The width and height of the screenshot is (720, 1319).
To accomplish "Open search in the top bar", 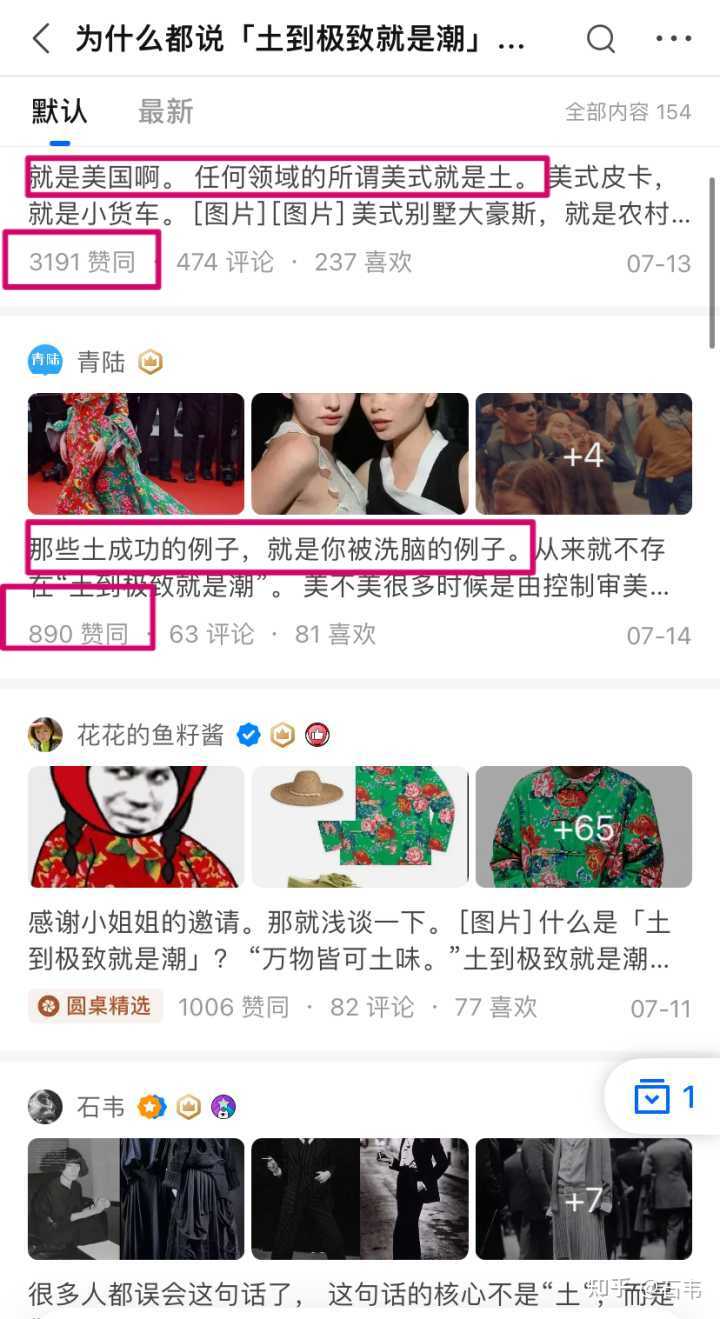I will [x=600, y=39].
